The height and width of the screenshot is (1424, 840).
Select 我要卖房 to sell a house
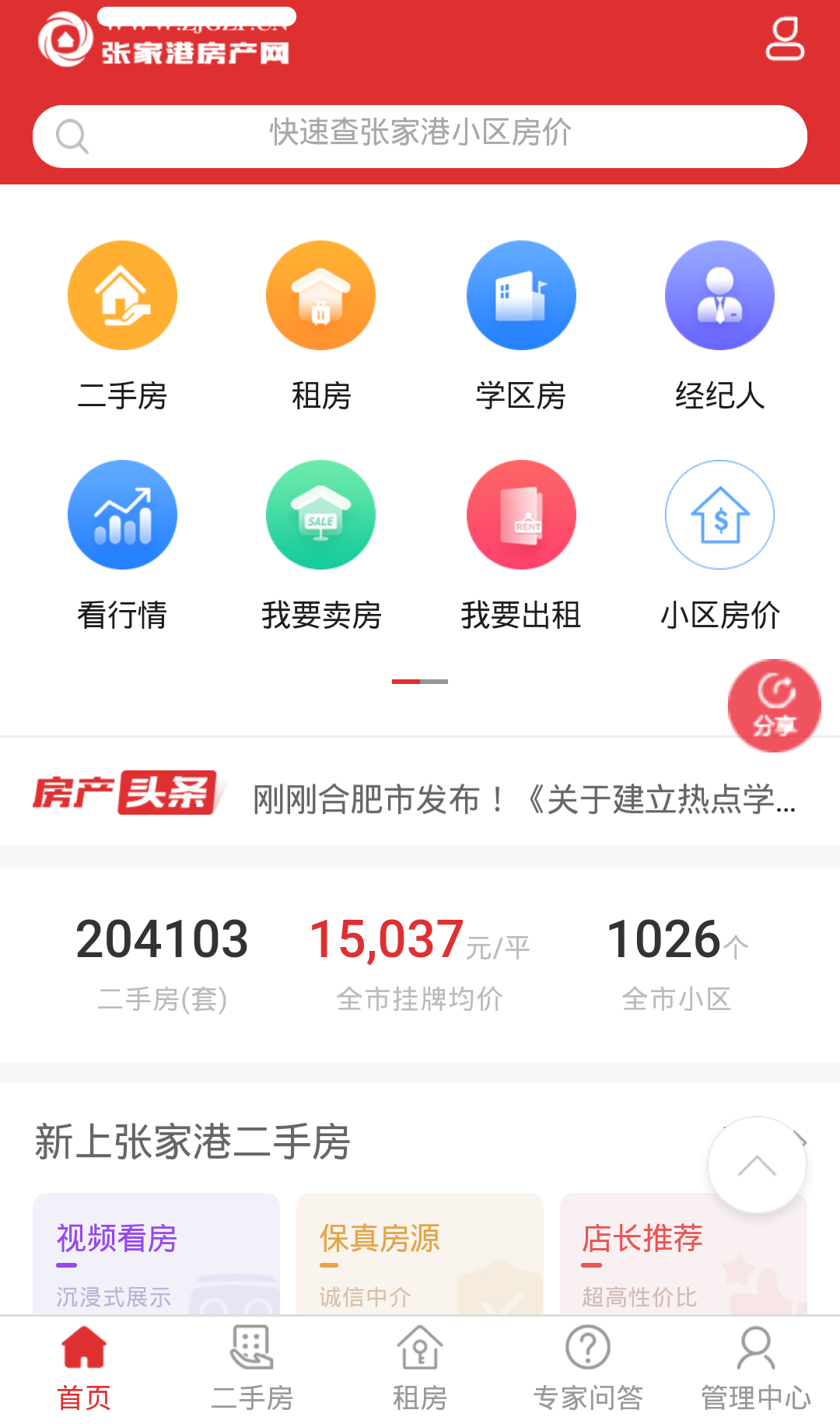(321, 515)
